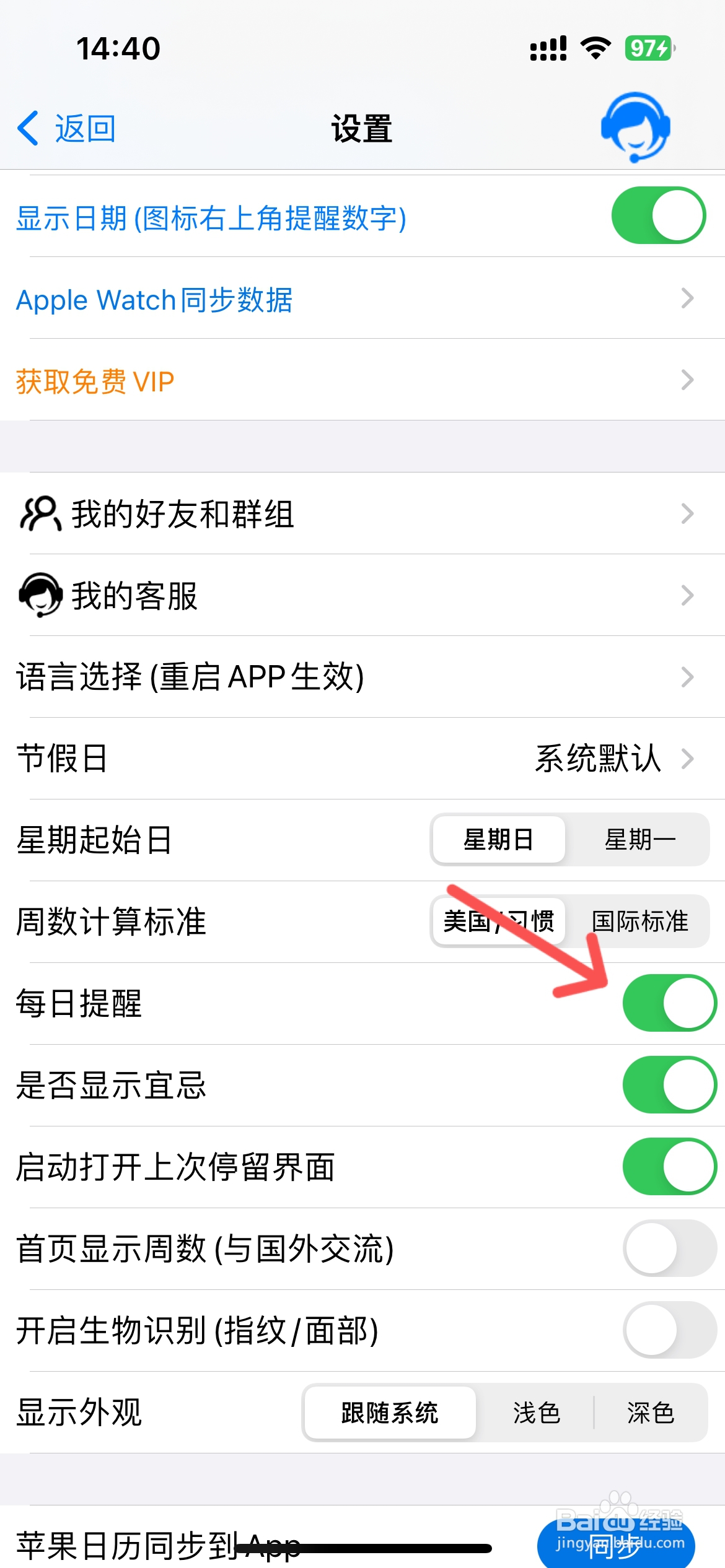The width and height of the screenshot is (725, 1568).
Task: Open the Apple Watch同步数据 page
Action: point(362,300)
